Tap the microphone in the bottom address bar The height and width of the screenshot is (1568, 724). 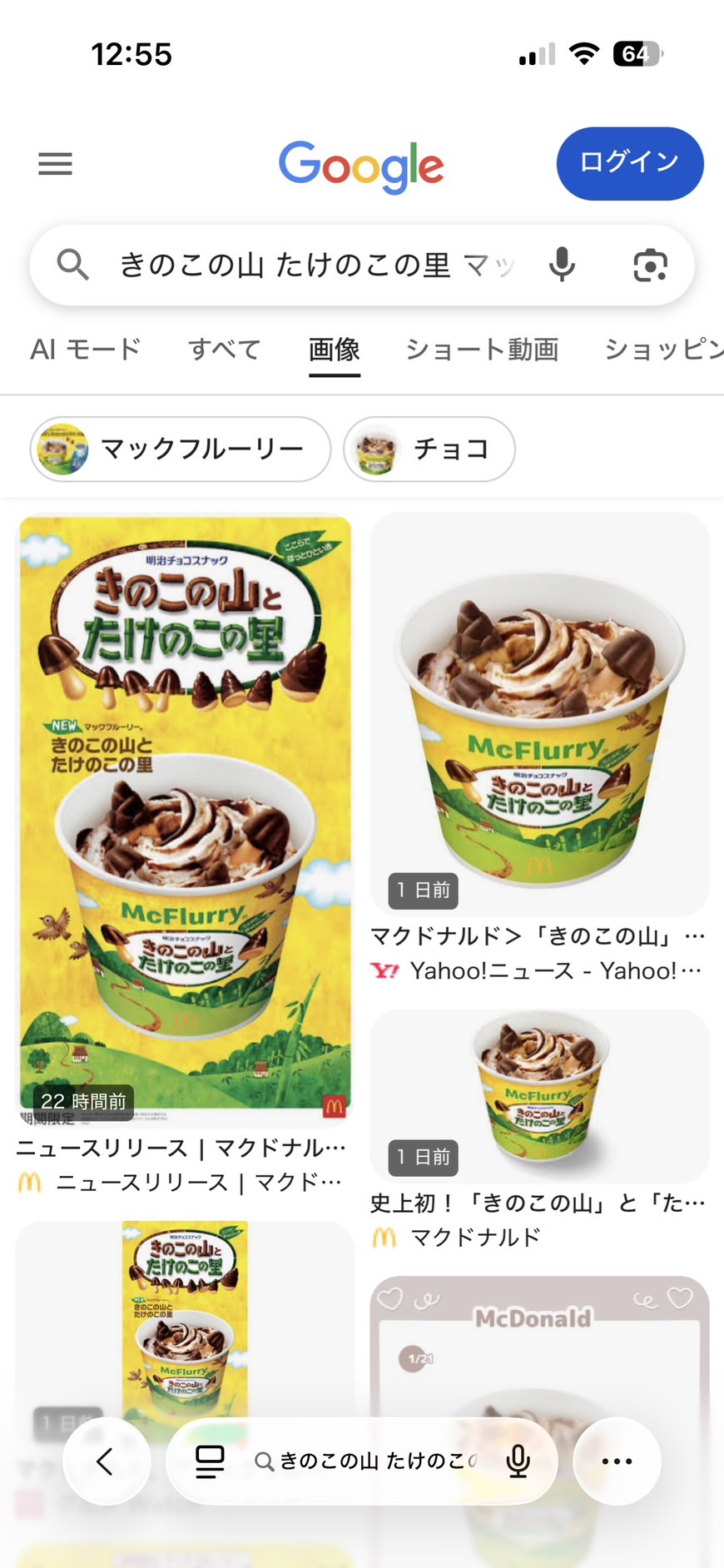pos(518,1461)
